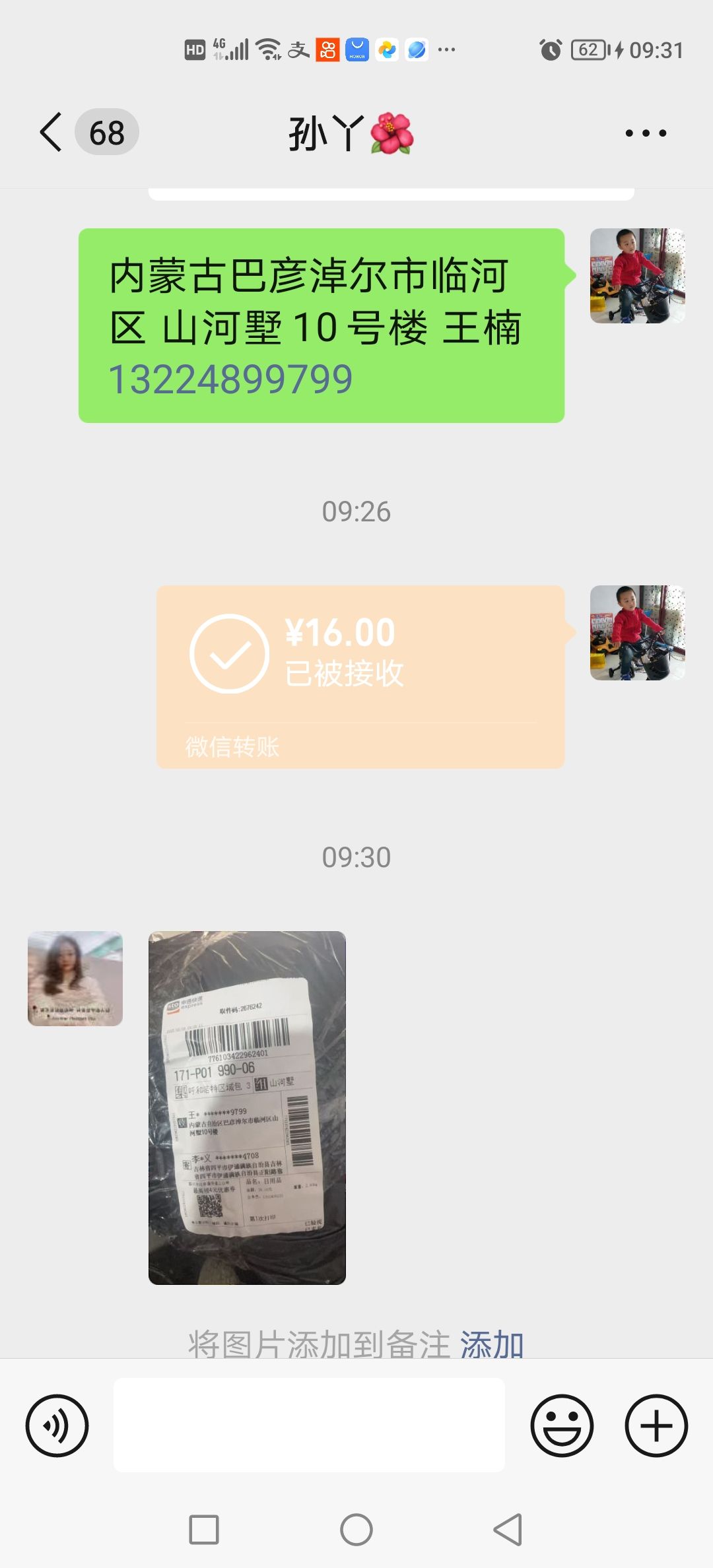This screenshot has width=713, height=1568.
Task: Open the chat info overflow menu
Action: (x=646, y=133)
